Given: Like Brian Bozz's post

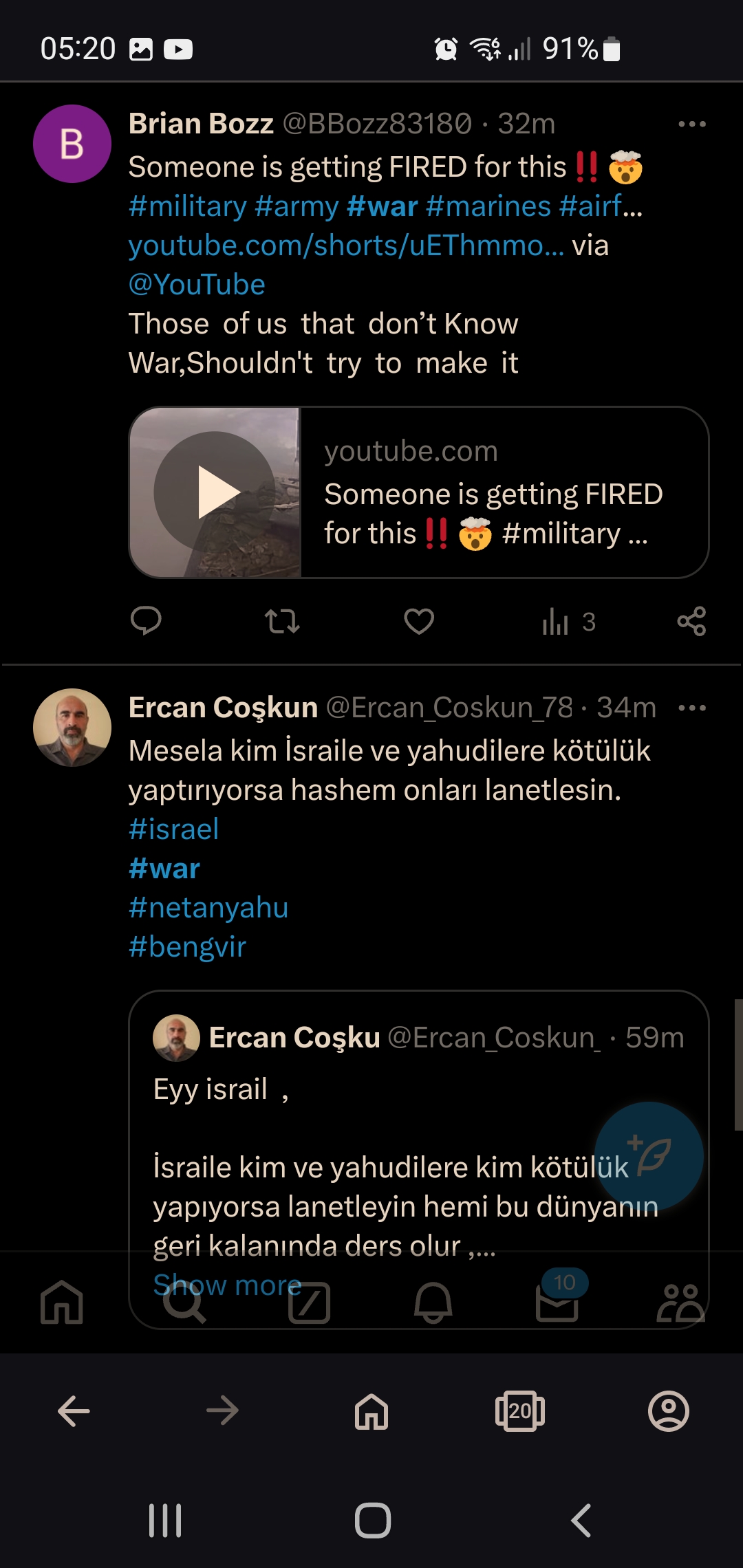Looking at the screenshot, I should (419, 621).
